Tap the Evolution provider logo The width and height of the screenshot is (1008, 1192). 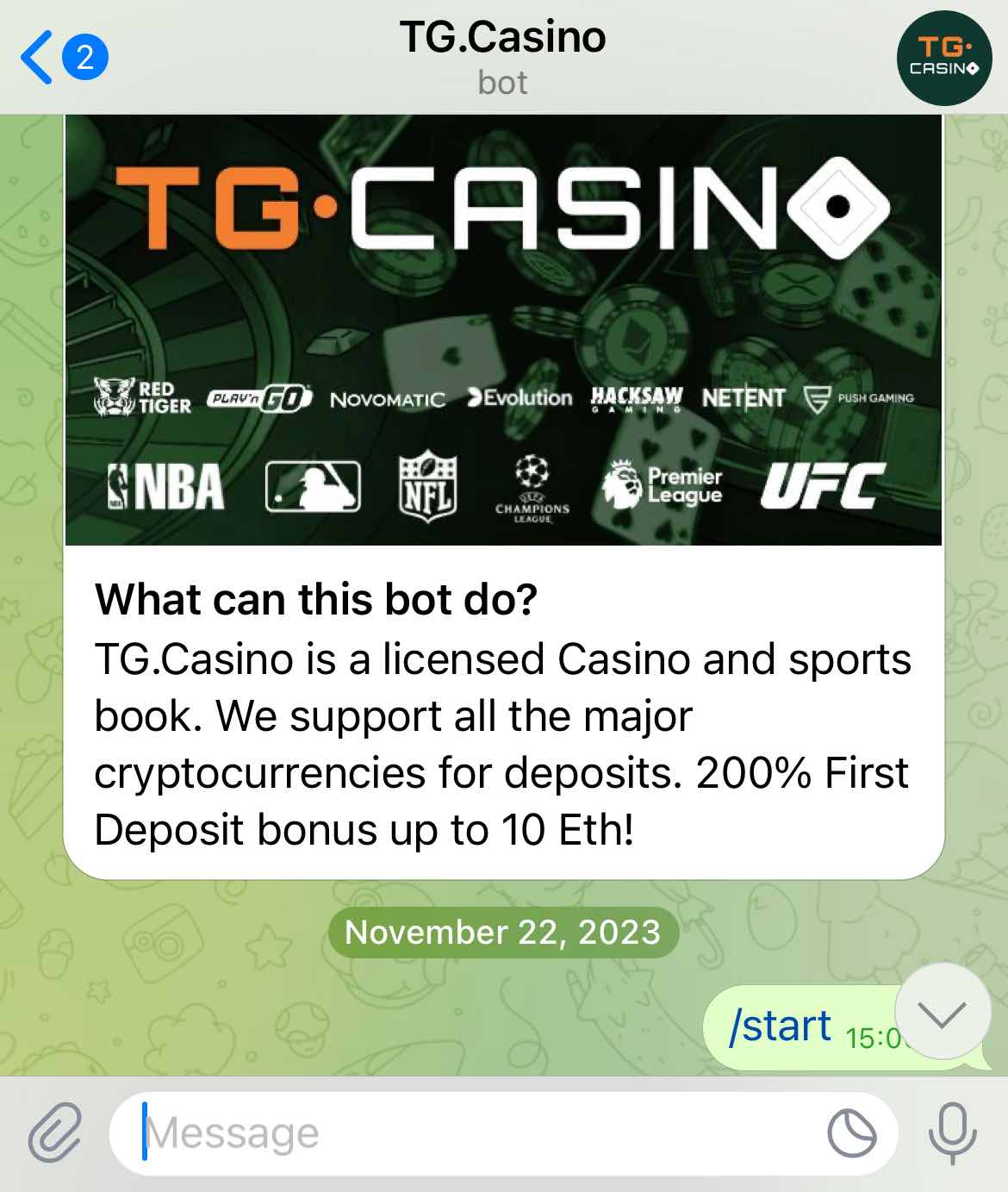[x=518, y=398]
